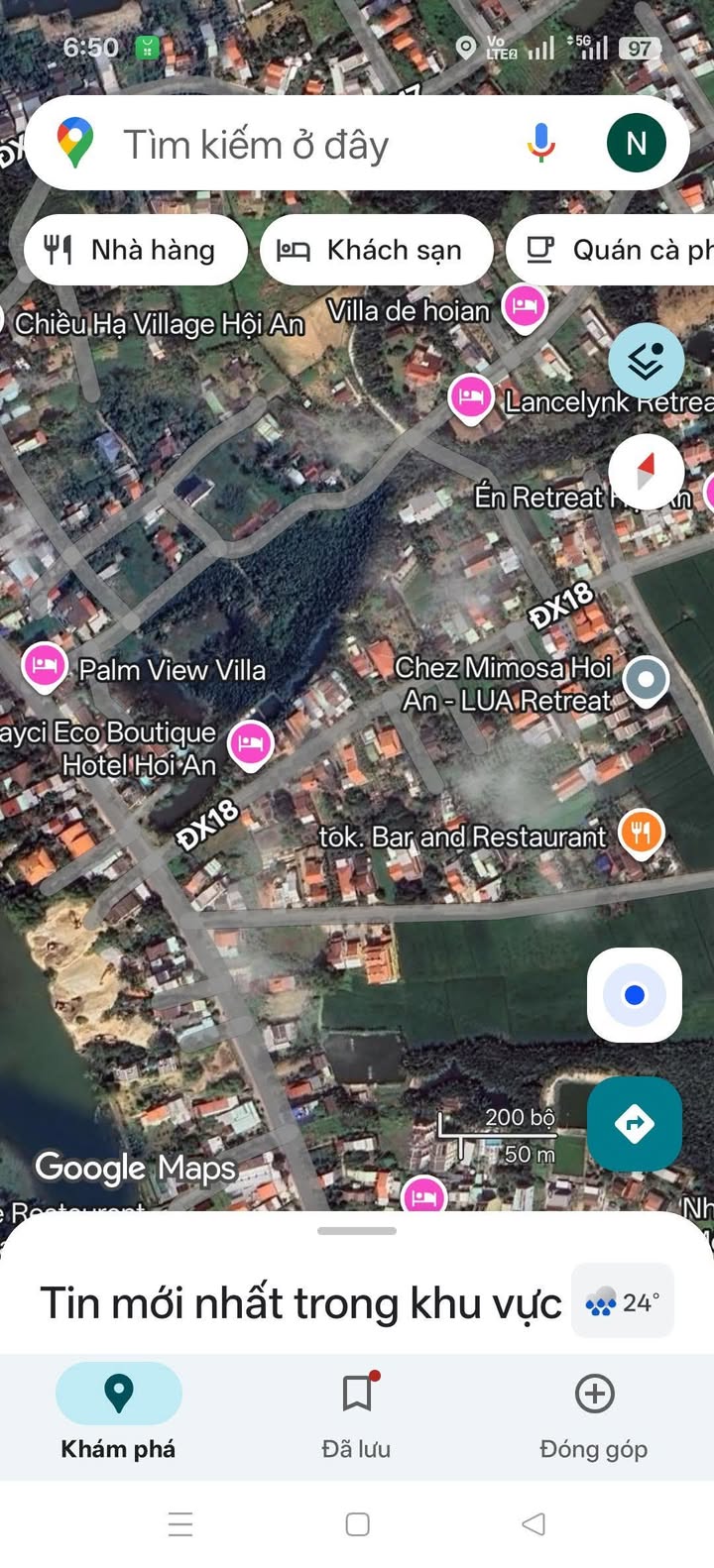Go back using system back button
Viewport: 714px width, 1568px height.
point(534,1523)
